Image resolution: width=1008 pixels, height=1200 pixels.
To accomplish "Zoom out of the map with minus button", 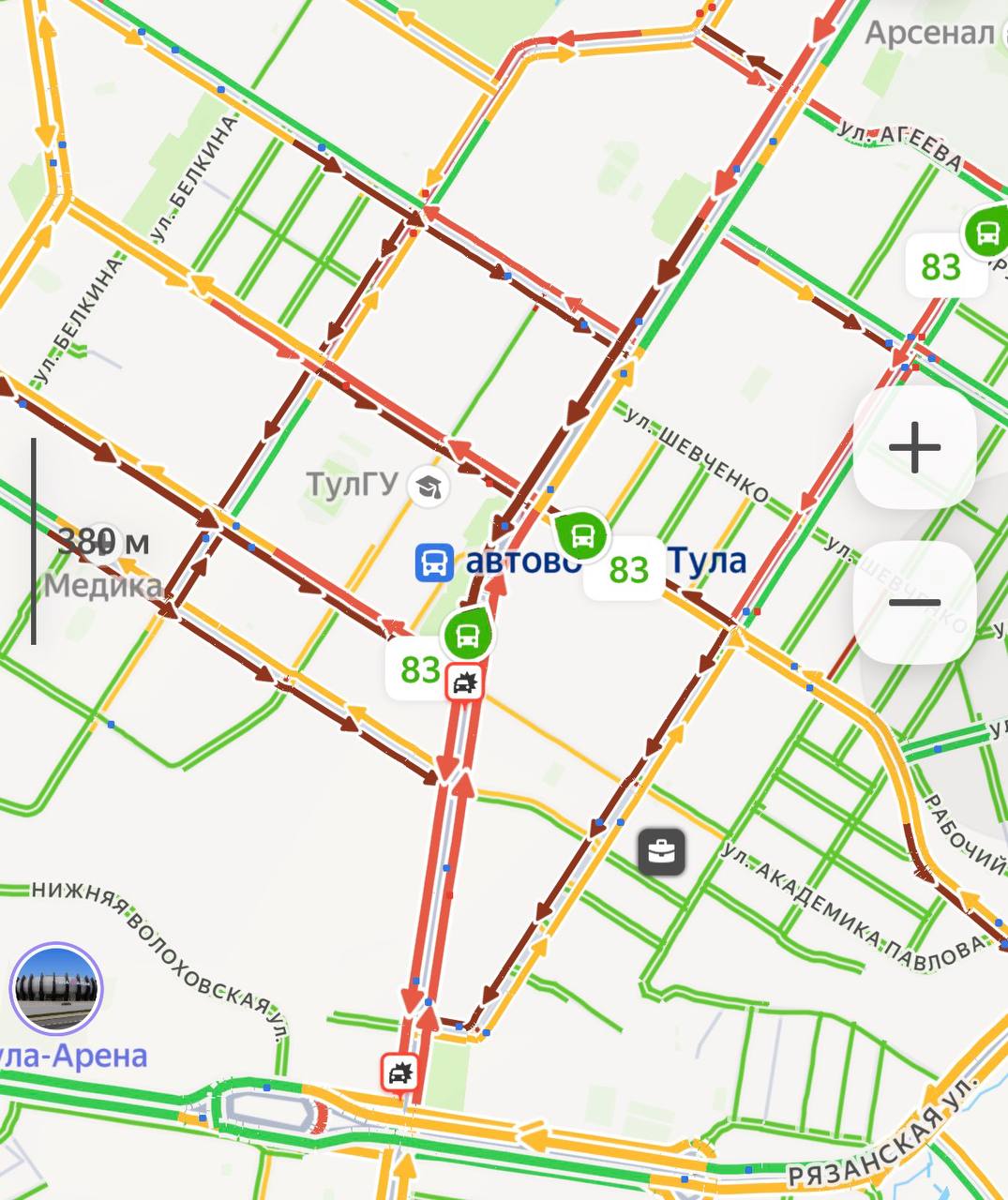I will click(x=914, y=603).
